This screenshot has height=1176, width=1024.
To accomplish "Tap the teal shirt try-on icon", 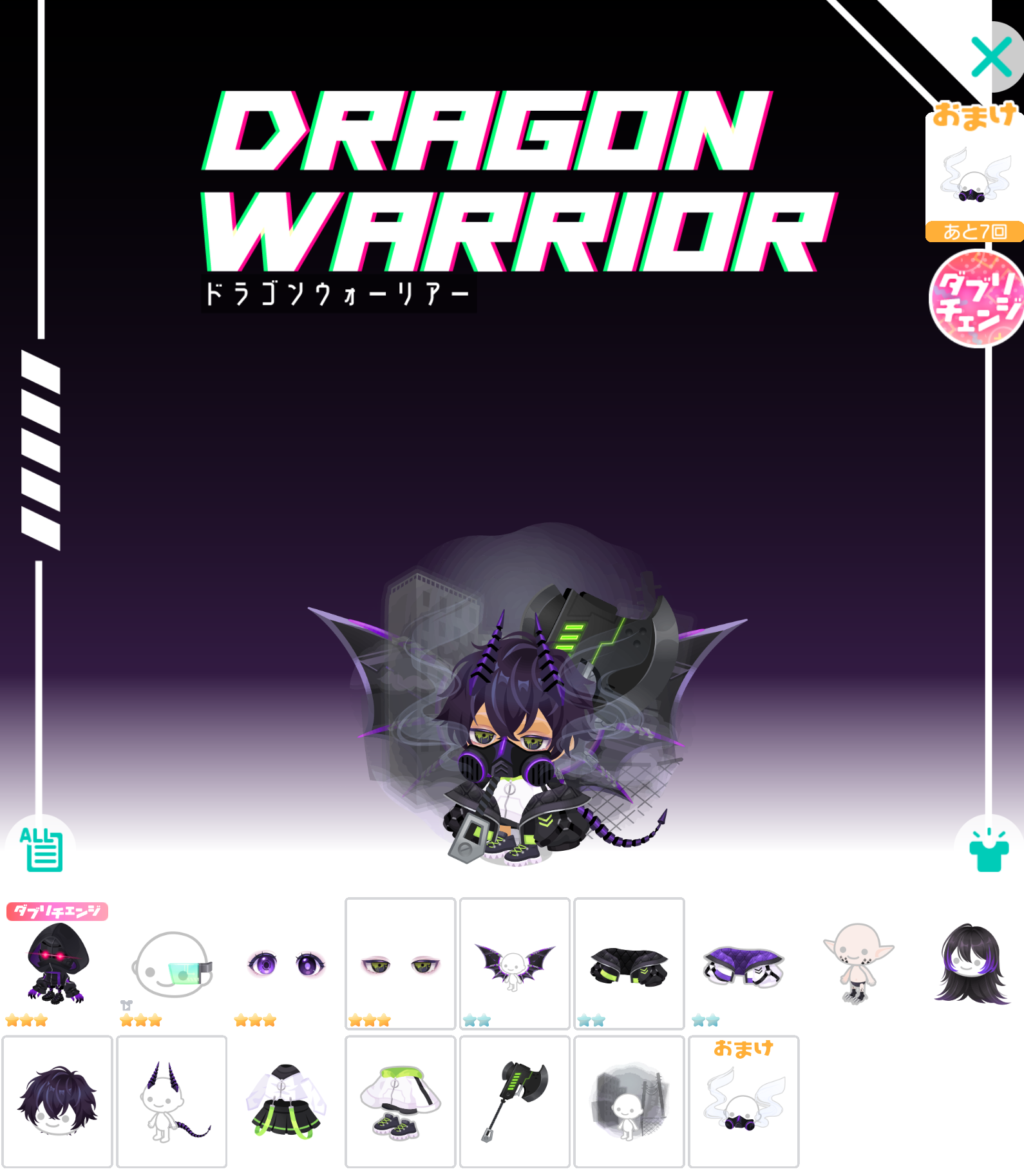I will [x=989, y=851].
